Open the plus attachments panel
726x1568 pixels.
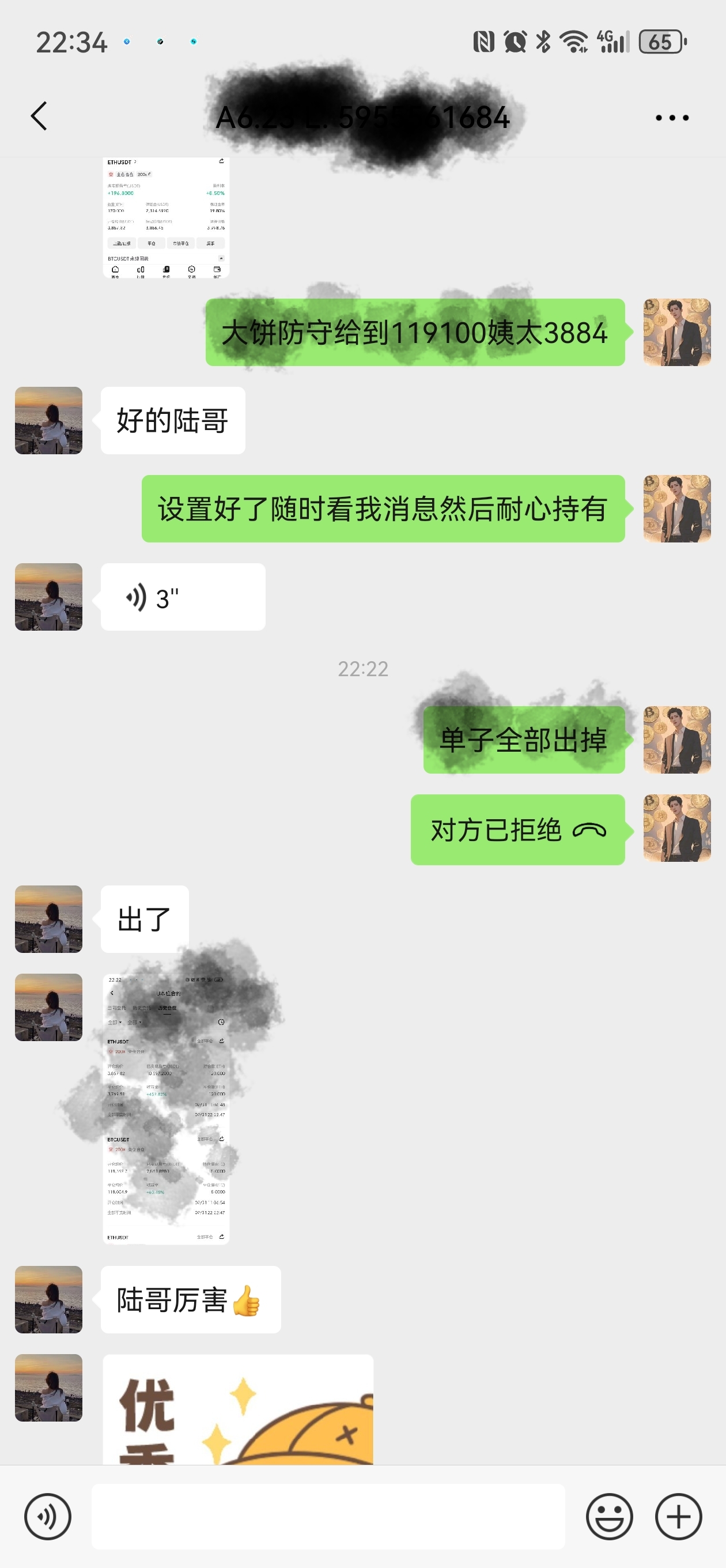tap(679, 1517)
